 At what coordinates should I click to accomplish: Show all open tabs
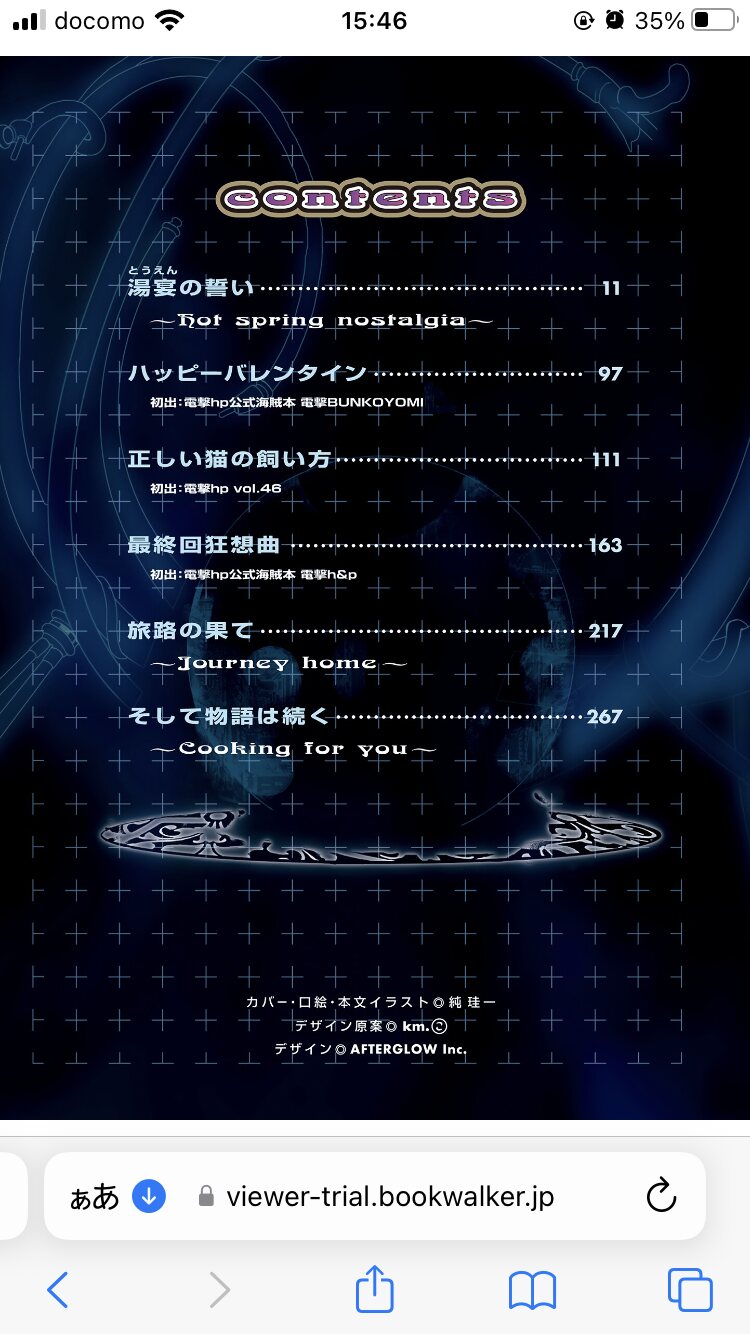click(690, 1290)
